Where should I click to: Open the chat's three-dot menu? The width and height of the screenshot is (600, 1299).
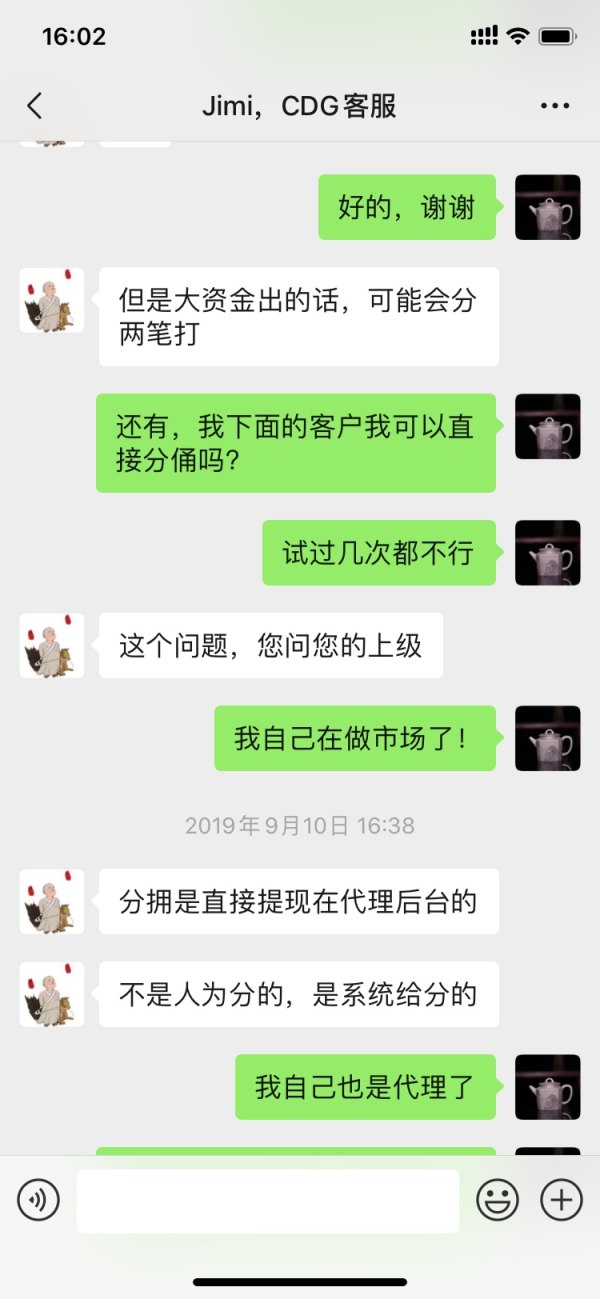(554, 106)
